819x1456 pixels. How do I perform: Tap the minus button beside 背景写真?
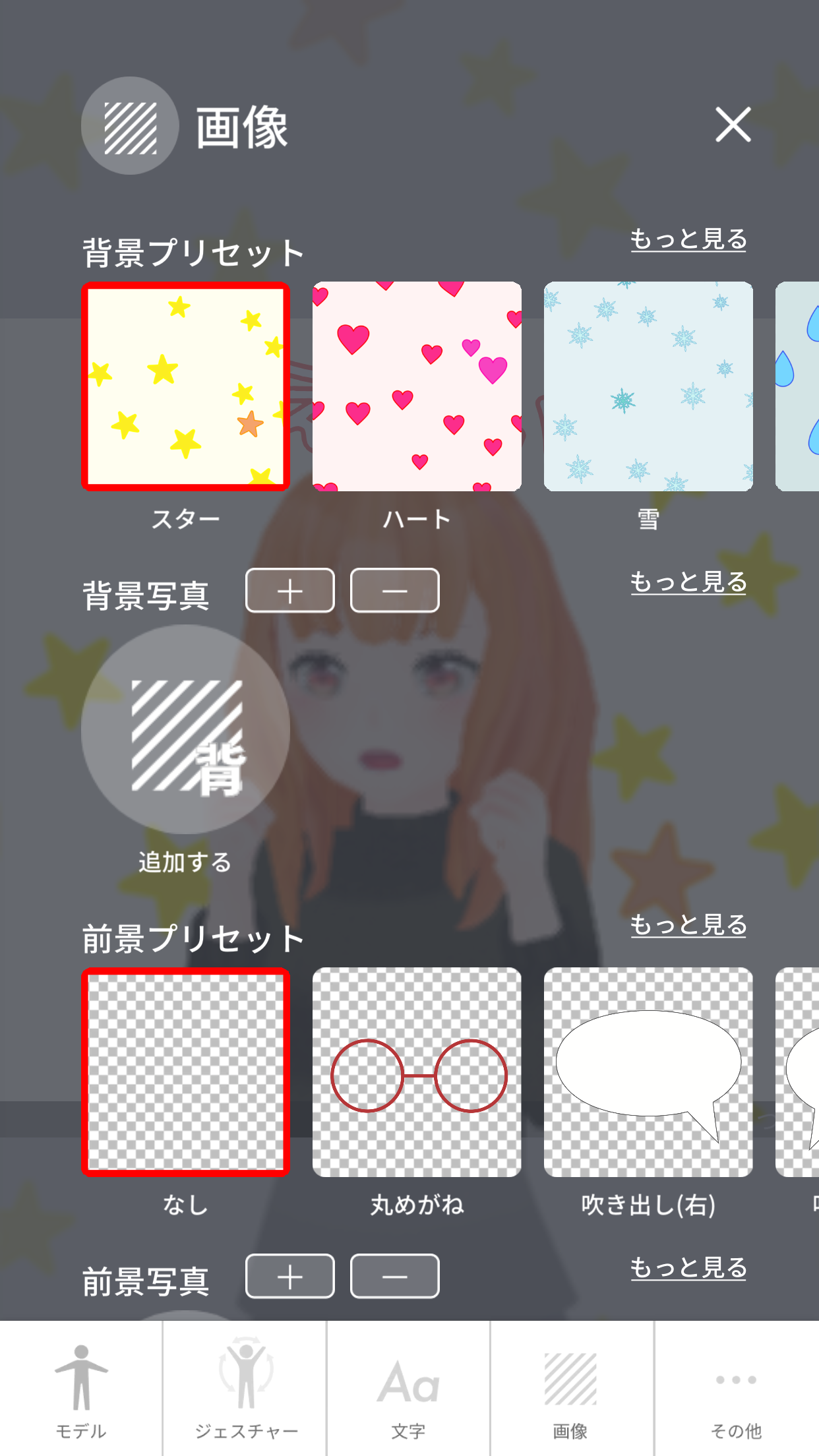click(394, 591)
